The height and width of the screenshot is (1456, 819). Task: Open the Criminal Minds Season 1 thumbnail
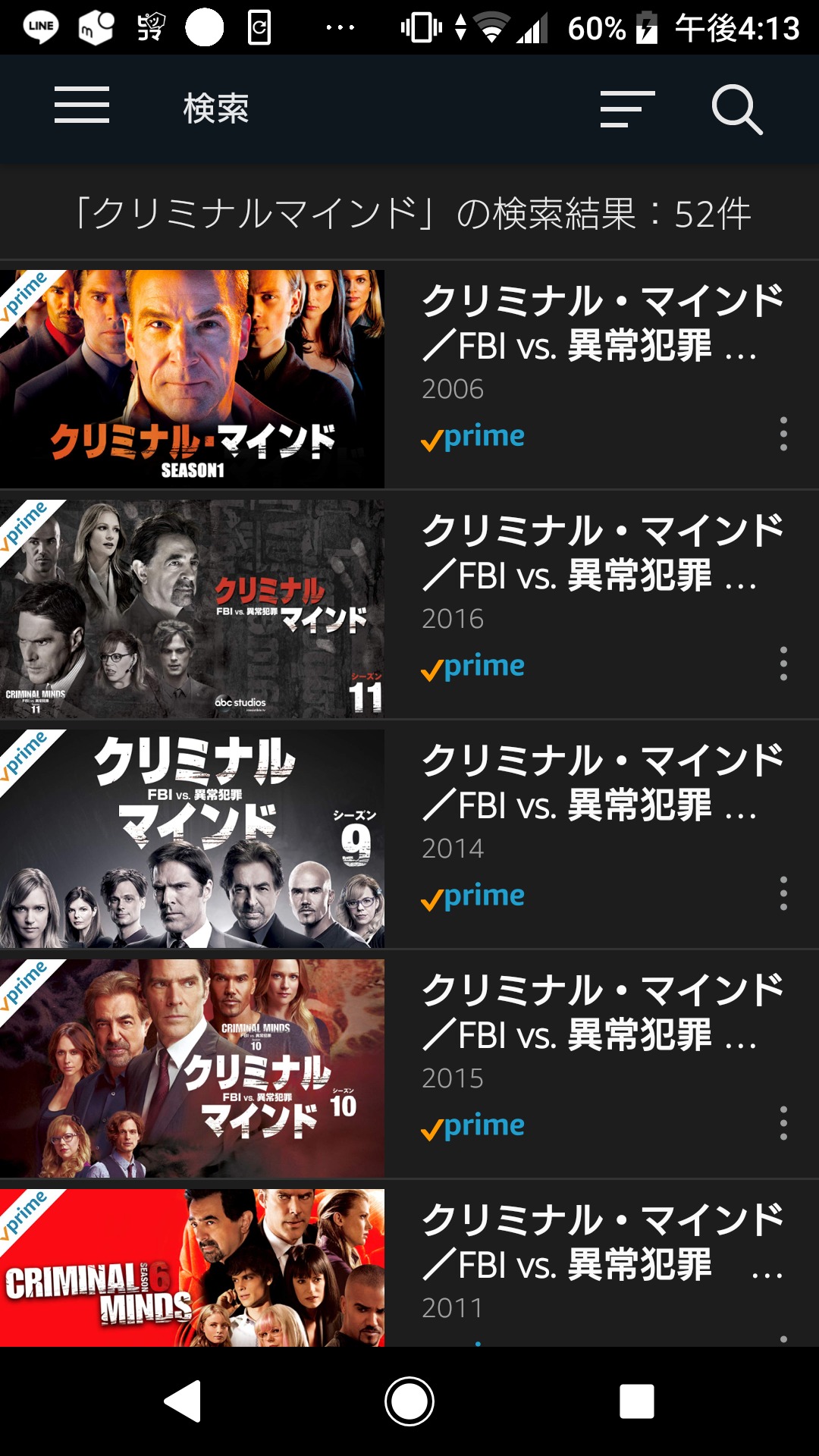click(x=193, y=379)
